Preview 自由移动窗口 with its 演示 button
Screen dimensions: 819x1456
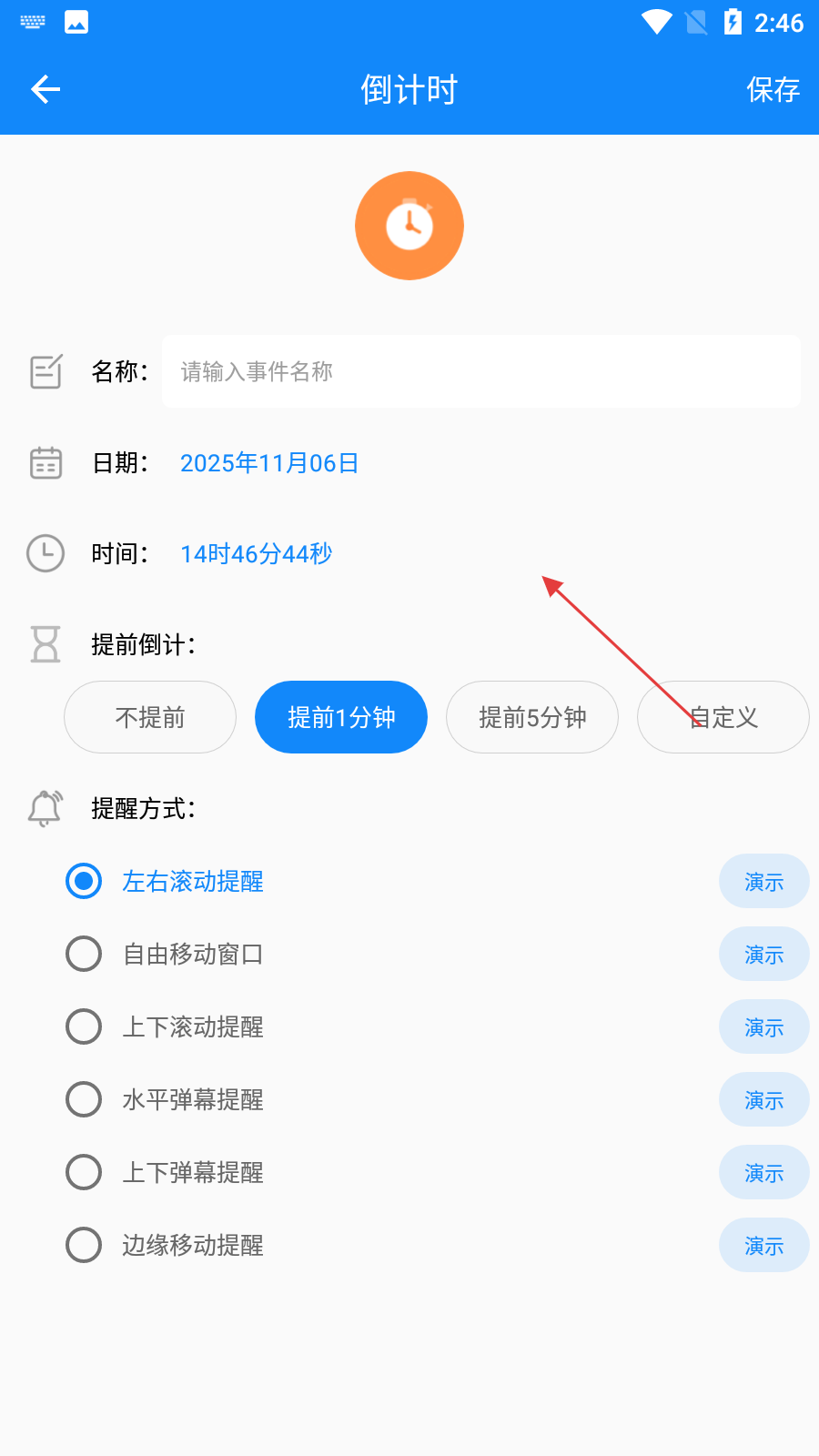point(763,954)
